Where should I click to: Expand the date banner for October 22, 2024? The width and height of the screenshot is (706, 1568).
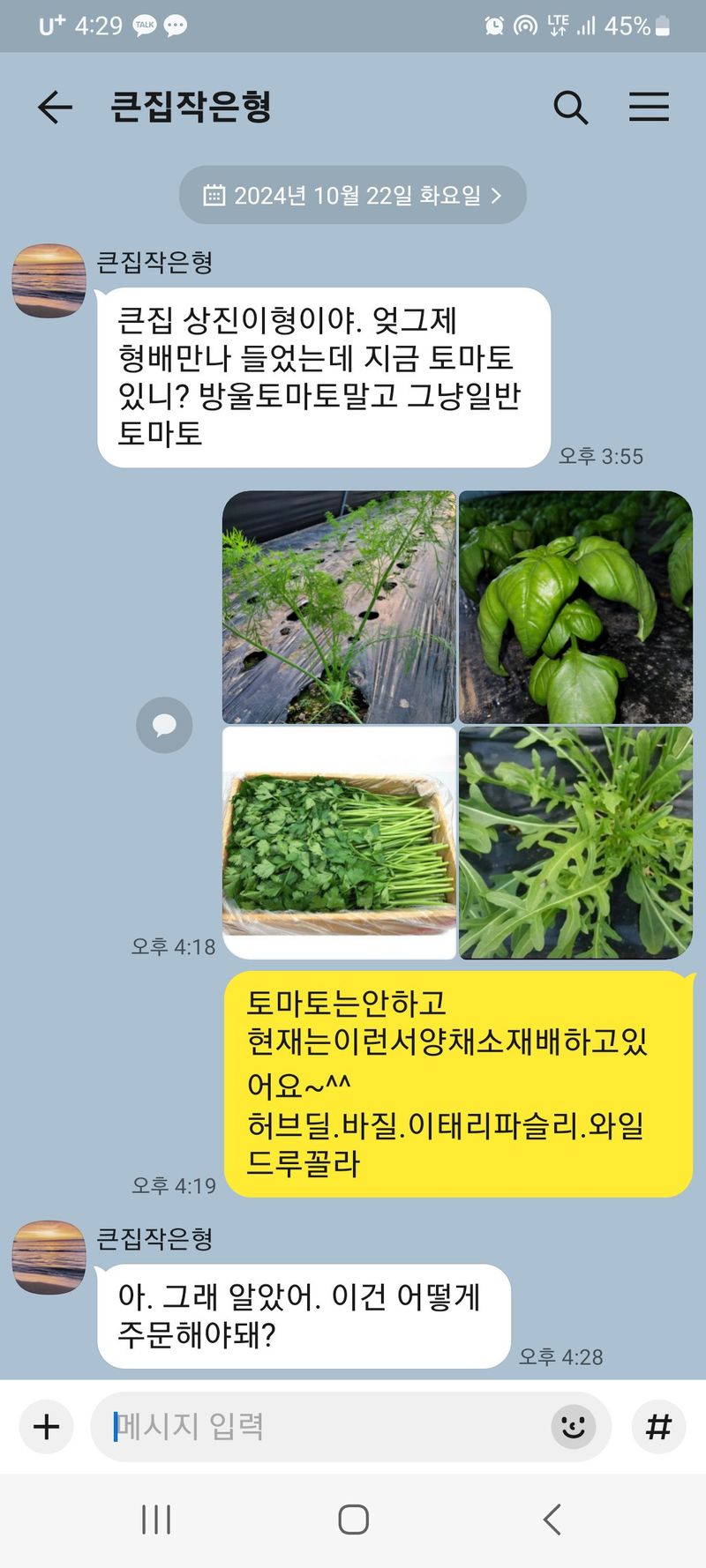[x=352, y=195]
